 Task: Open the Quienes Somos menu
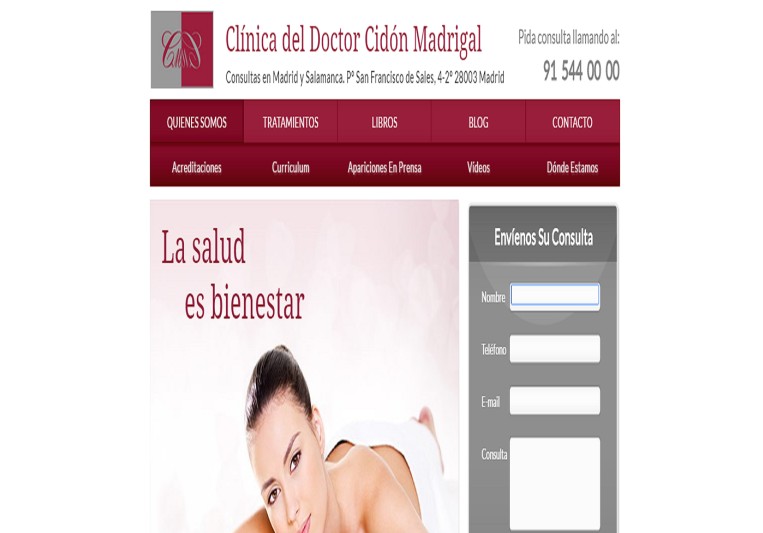point(197,123)
